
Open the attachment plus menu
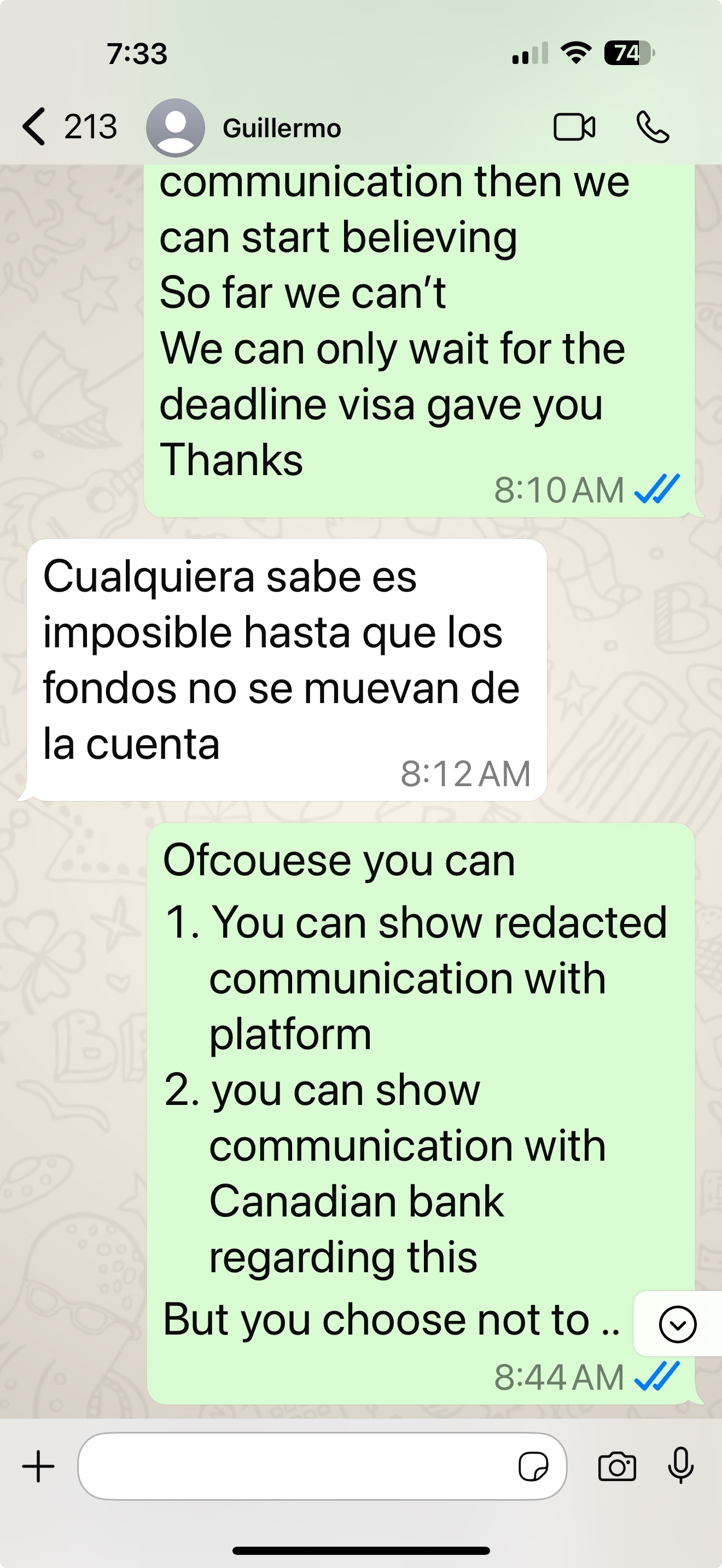tap(38, 1466)
